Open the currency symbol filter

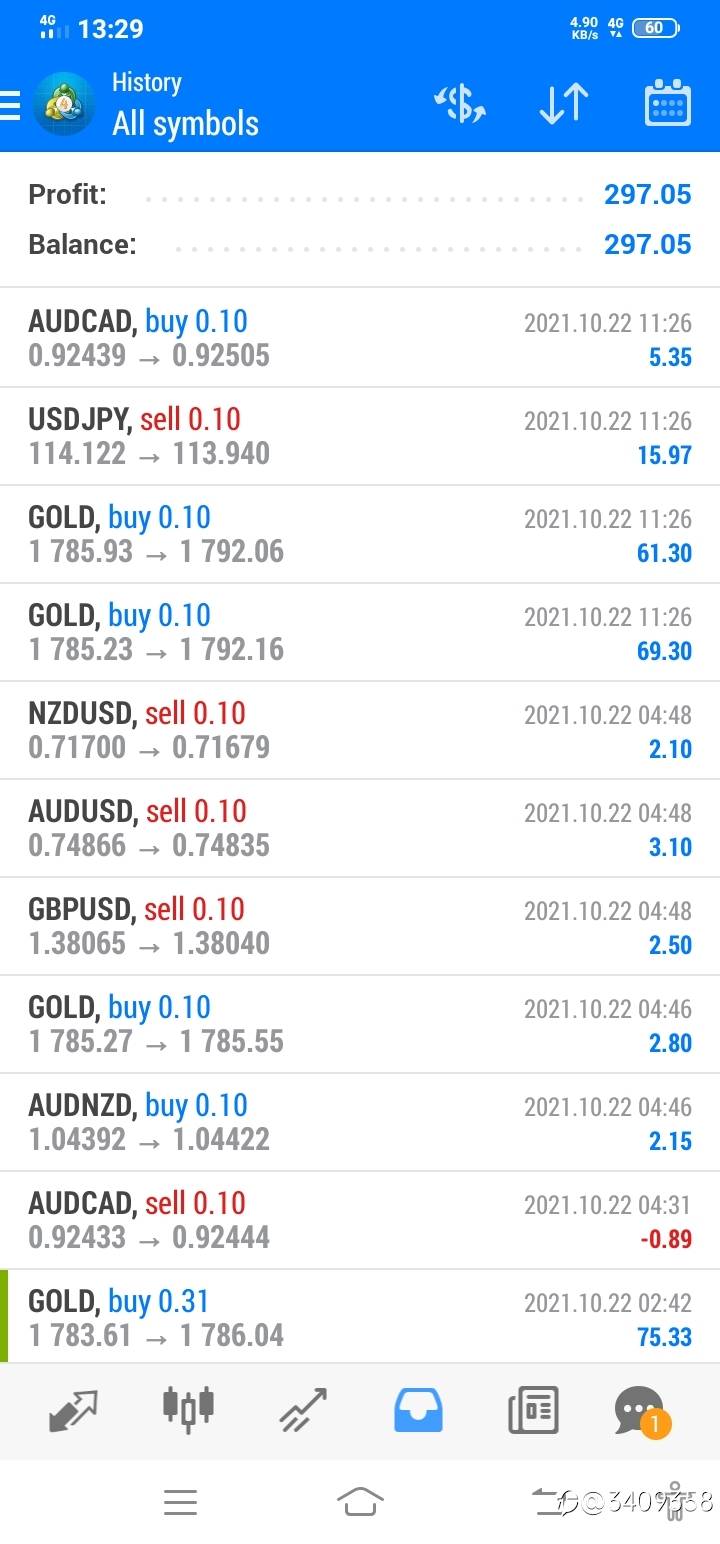[460, 104]
